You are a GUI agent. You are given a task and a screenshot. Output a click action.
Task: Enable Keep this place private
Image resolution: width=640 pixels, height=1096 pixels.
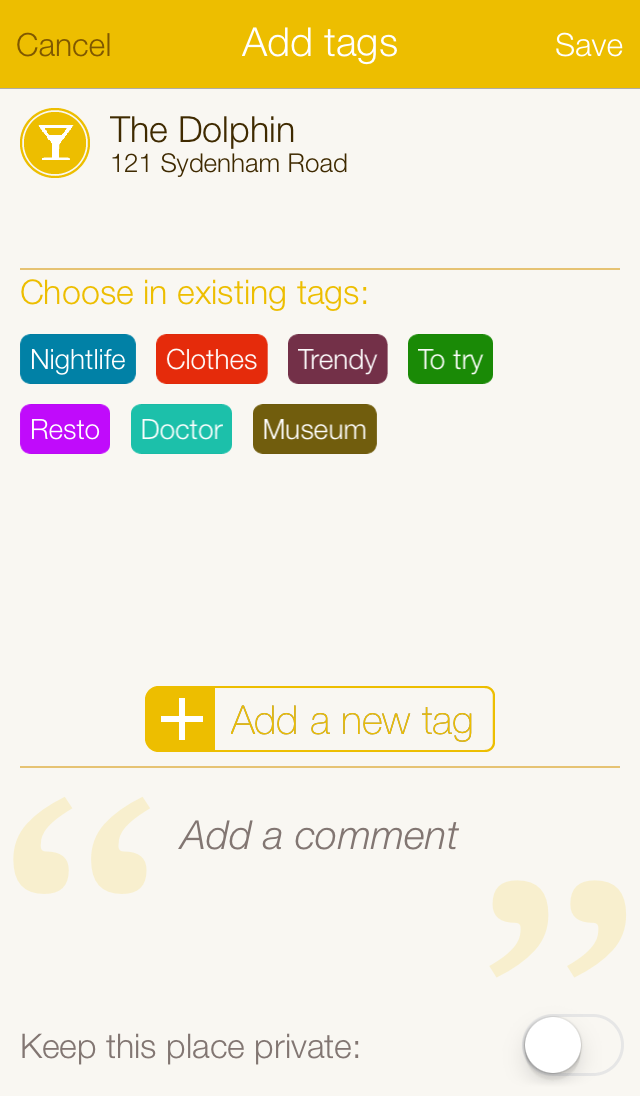click(573, 1045)
